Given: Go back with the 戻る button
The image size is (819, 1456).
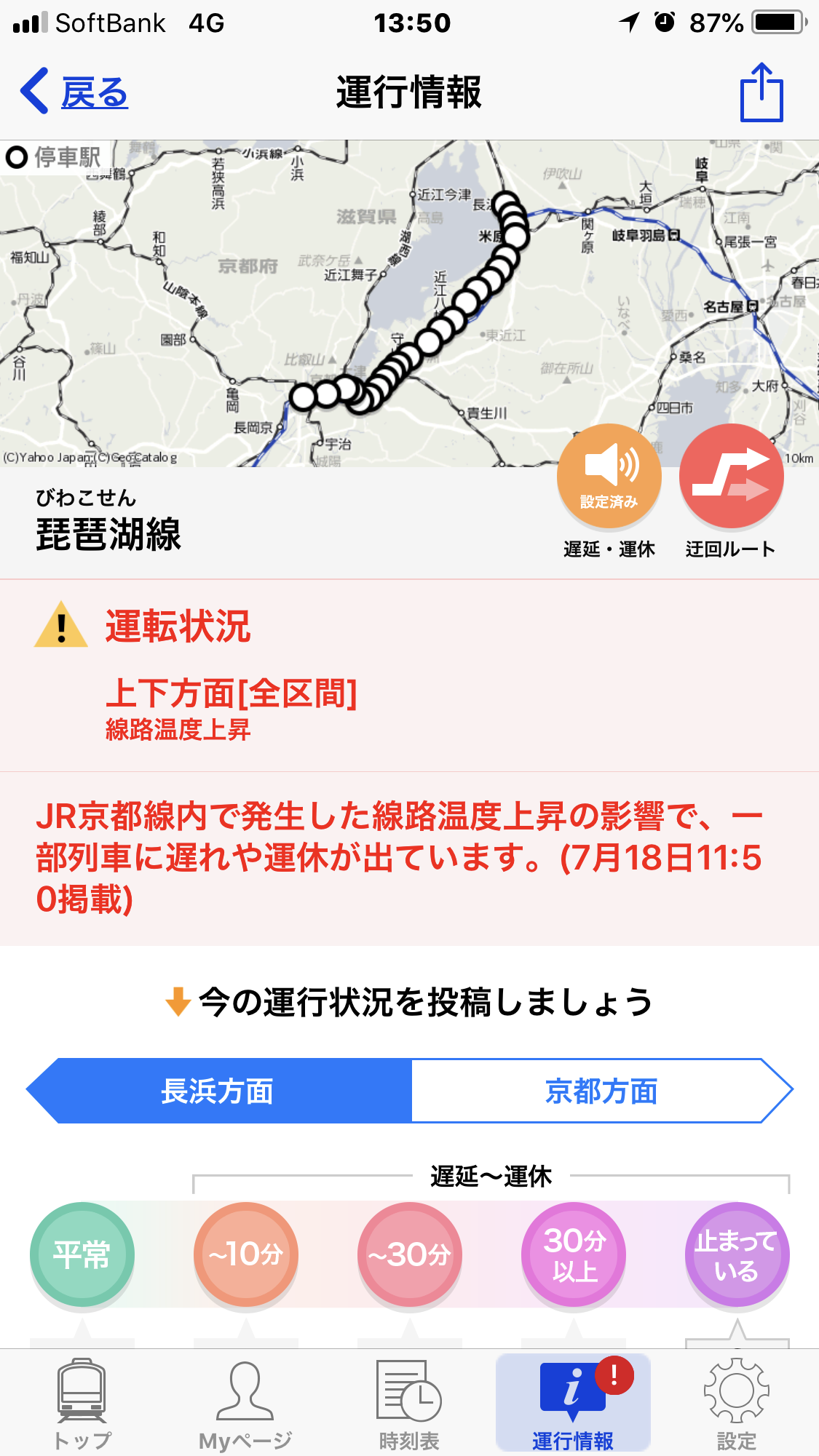Looking at the screenshot, I should [74, 92].
